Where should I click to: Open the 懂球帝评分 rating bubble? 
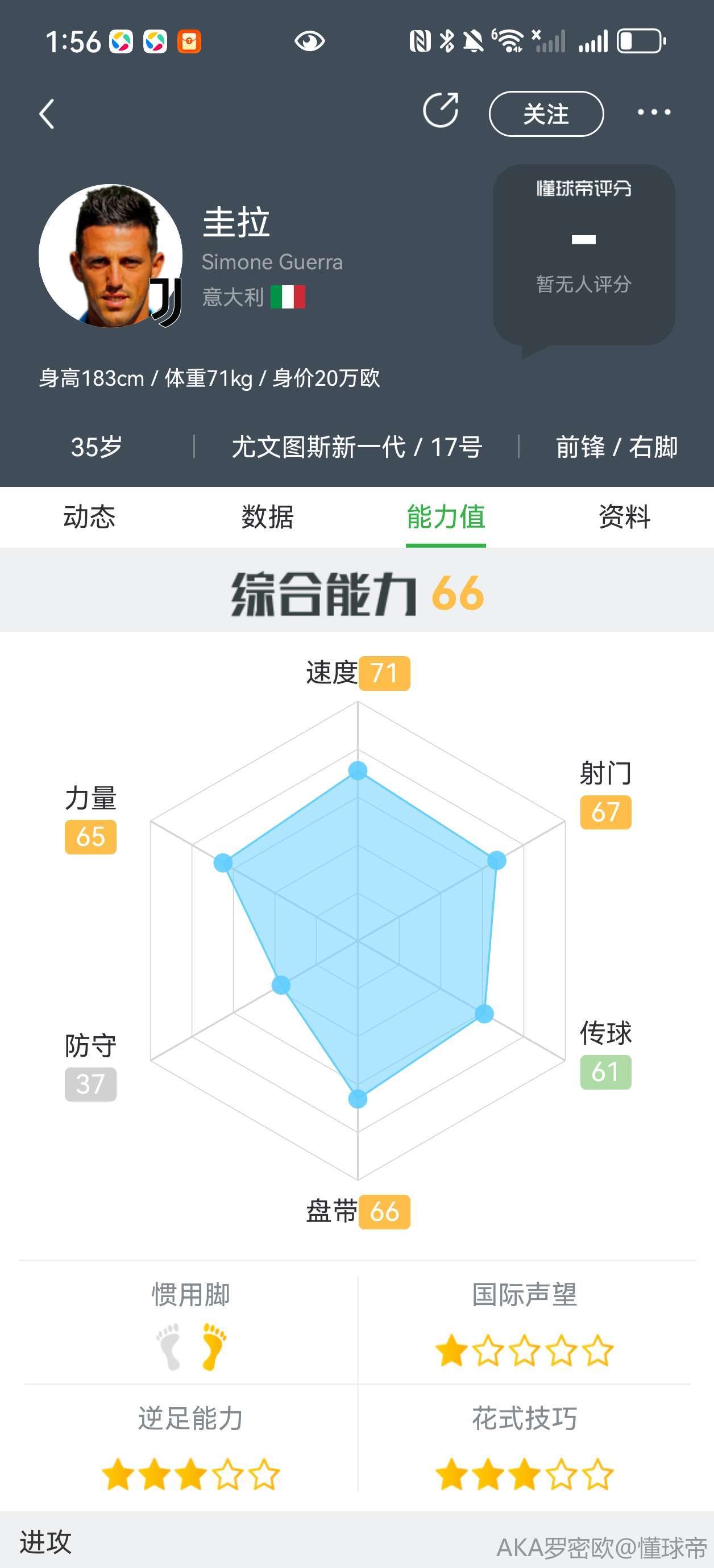pyautogui.click(x=584, y=256)
